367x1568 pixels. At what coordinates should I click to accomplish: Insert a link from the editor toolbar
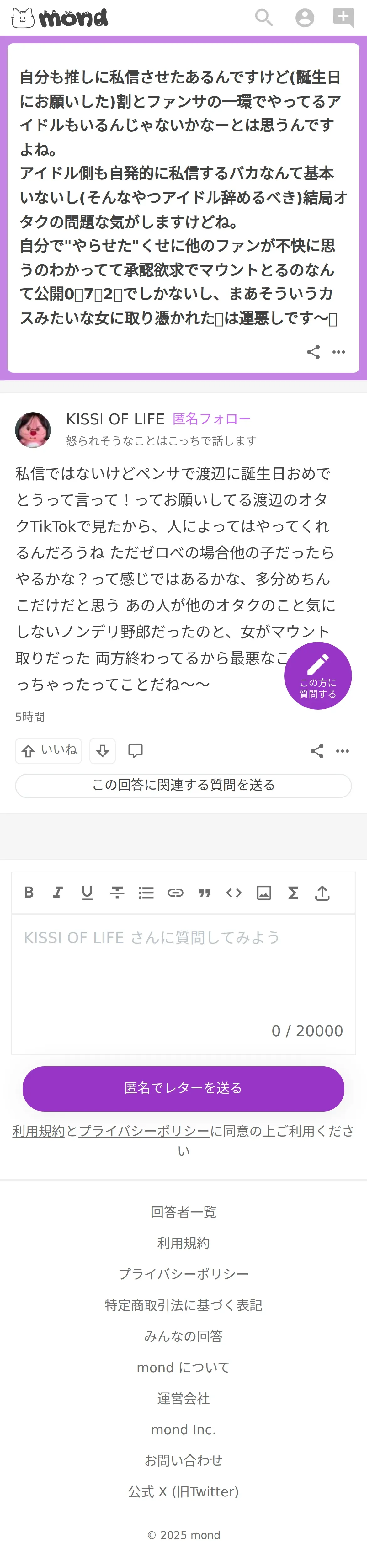175,892
